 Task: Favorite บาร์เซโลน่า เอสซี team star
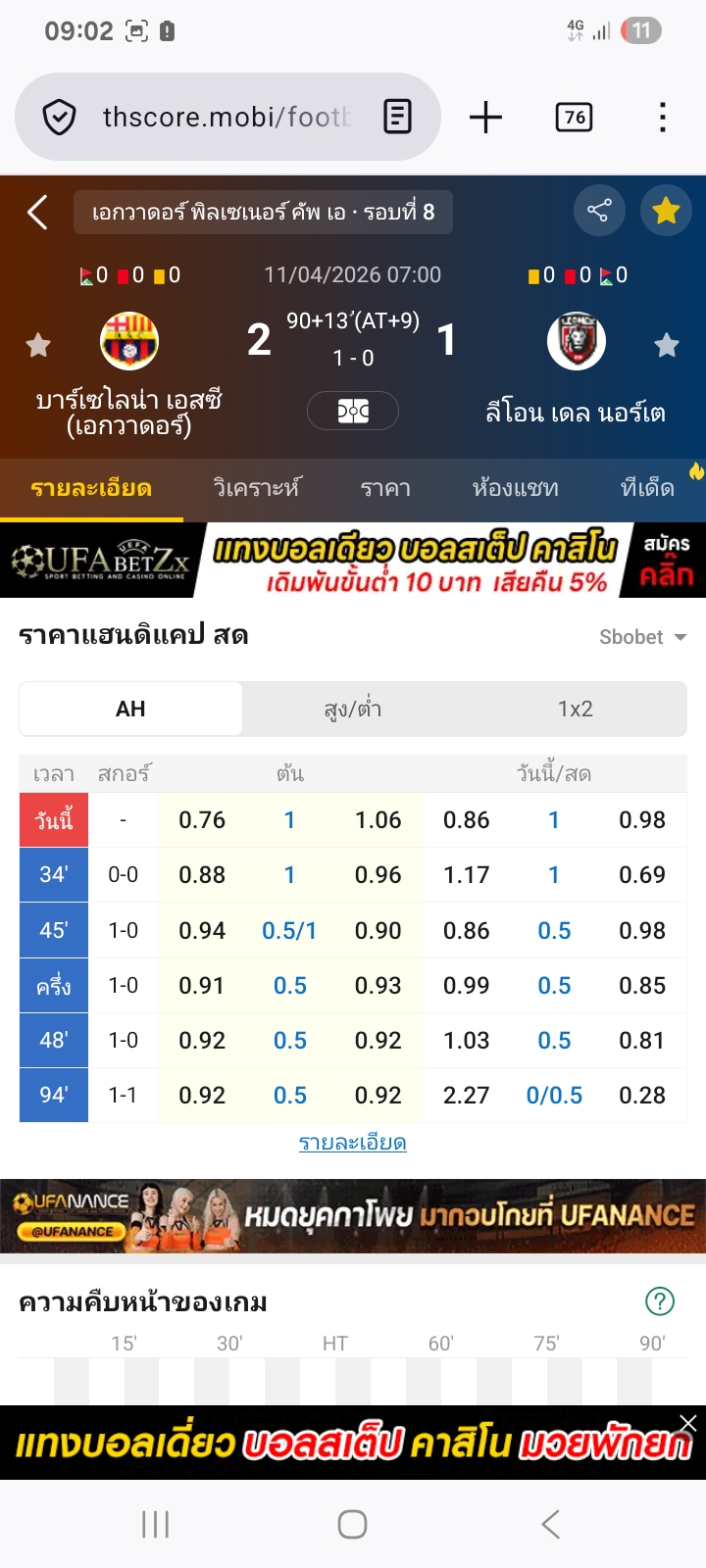tap(38, 345)
